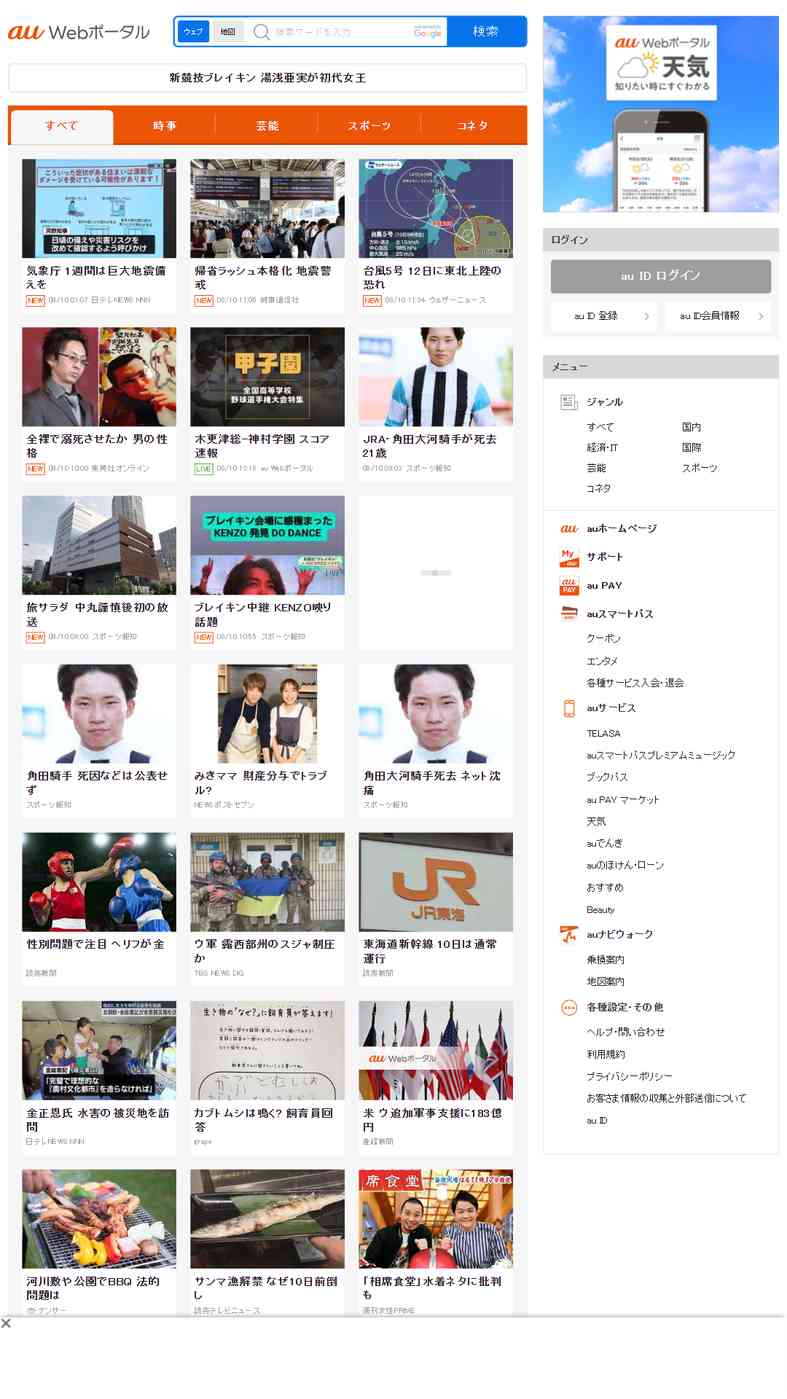Viewport: 787px width, 1399px height.
Task: Open the au PAY menu item
Action: click(604, 585)
